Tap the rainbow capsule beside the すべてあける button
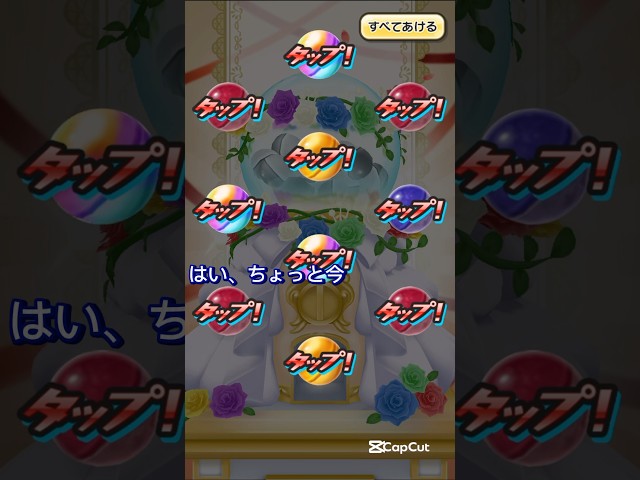The width and height of the screenshot is (640, 480). coord(320,54)
